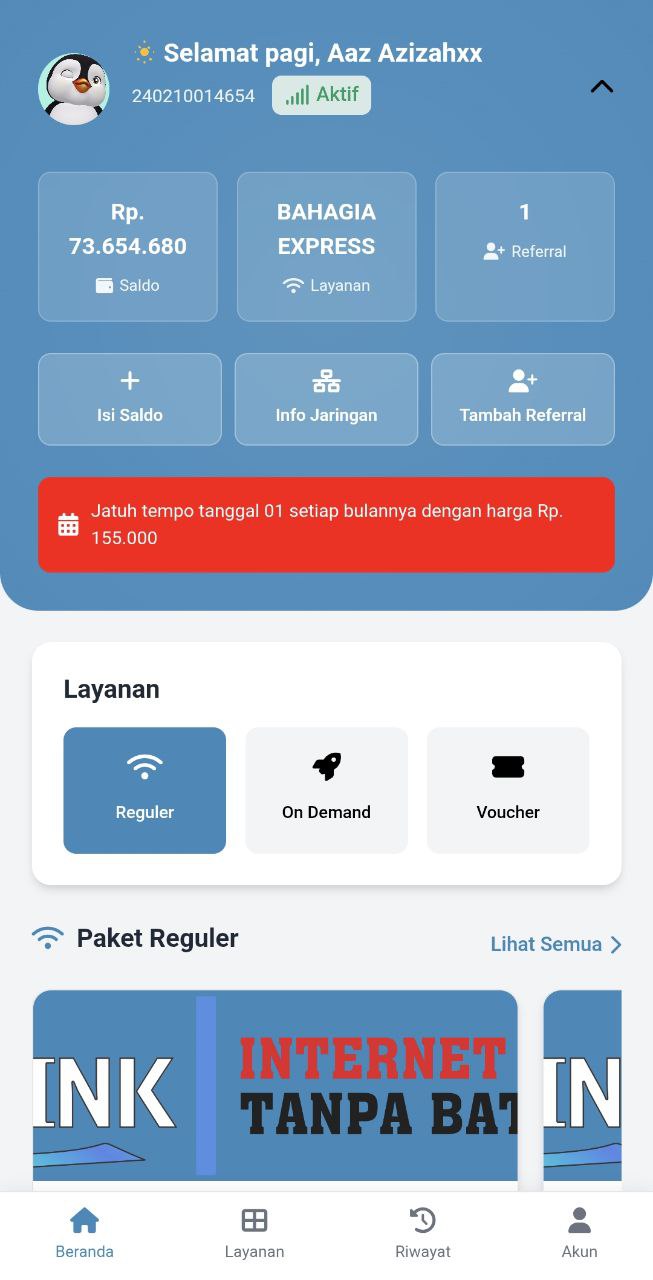This screenshot has width=653, height=1280.
Task: Open the Referral count card
Action: click(x=524, y=247)
